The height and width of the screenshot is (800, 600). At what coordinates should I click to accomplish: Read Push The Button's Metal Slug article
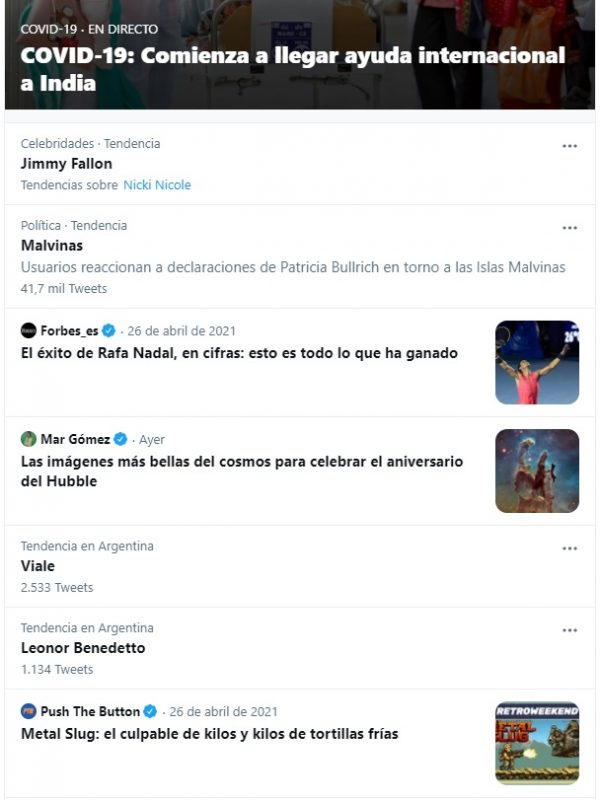pos(209,734)
